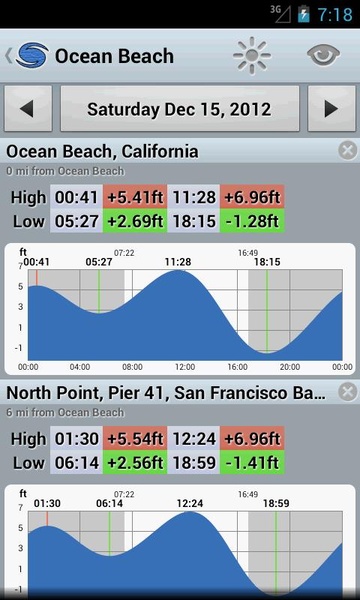Remove the North Point, Pier 41 station
360x600 pixels.
348,392
